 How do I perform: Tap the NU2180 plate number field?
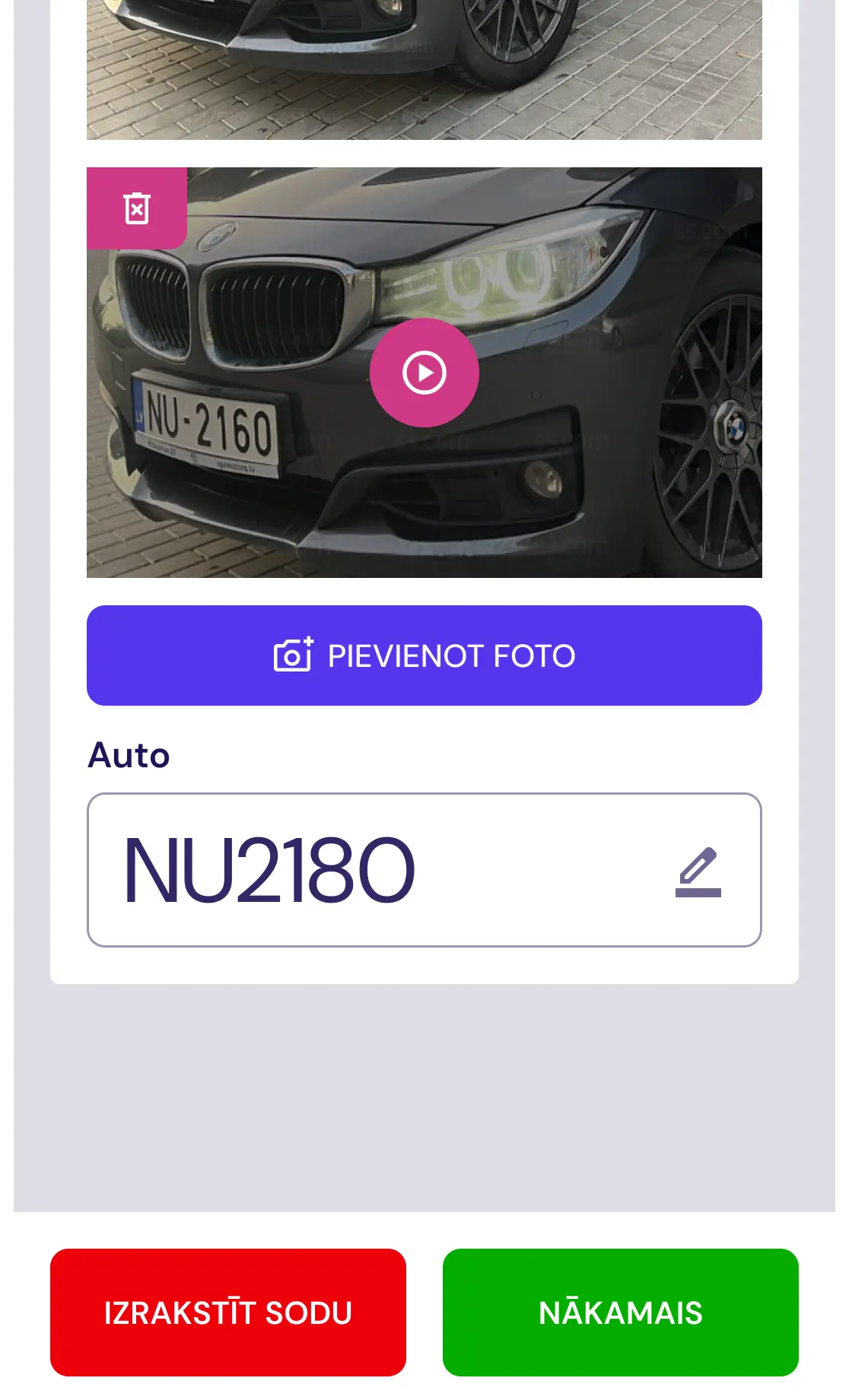[365, 870]
